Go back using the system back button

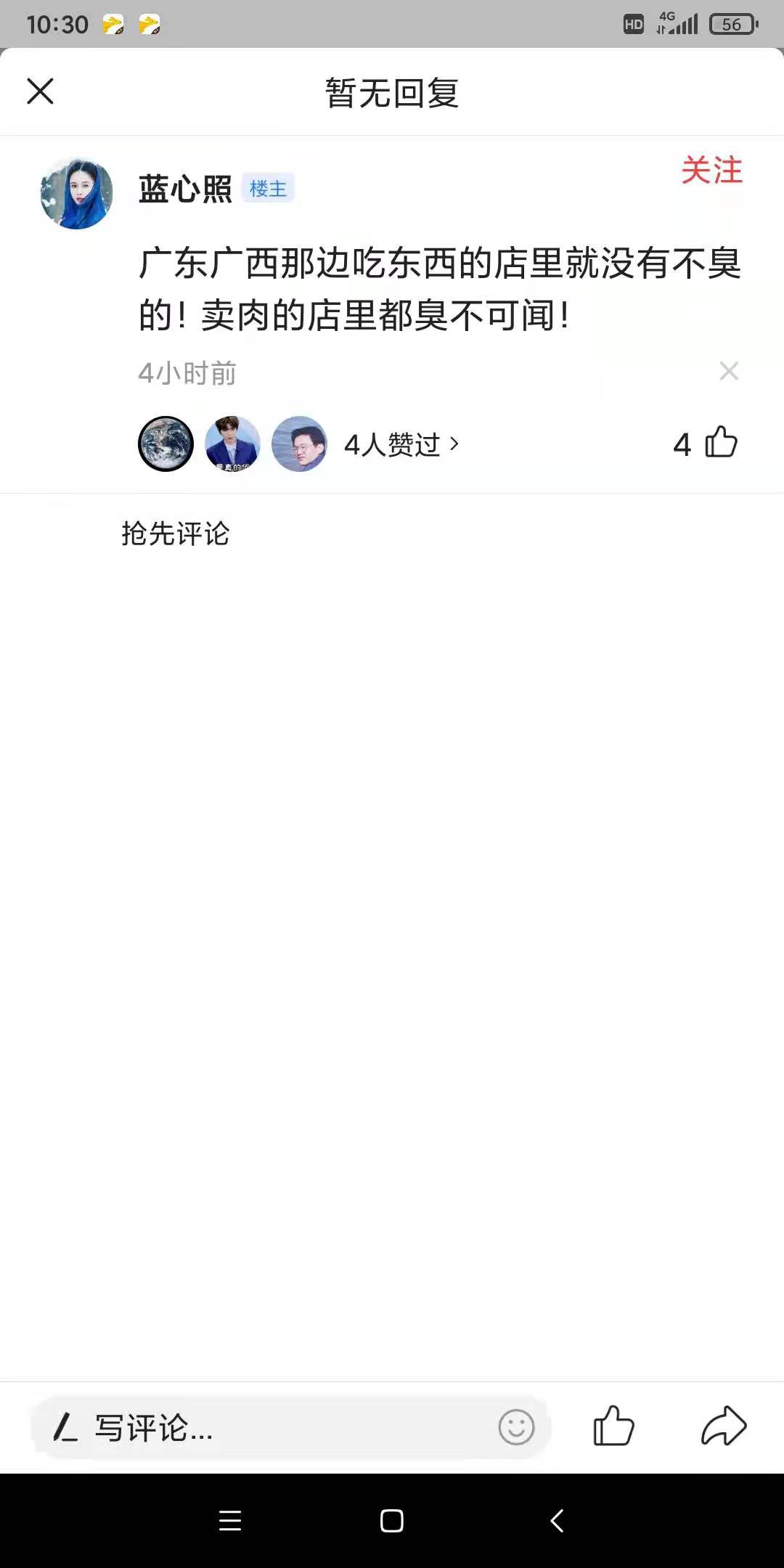pyautogui.click(x=557, y=1520)
